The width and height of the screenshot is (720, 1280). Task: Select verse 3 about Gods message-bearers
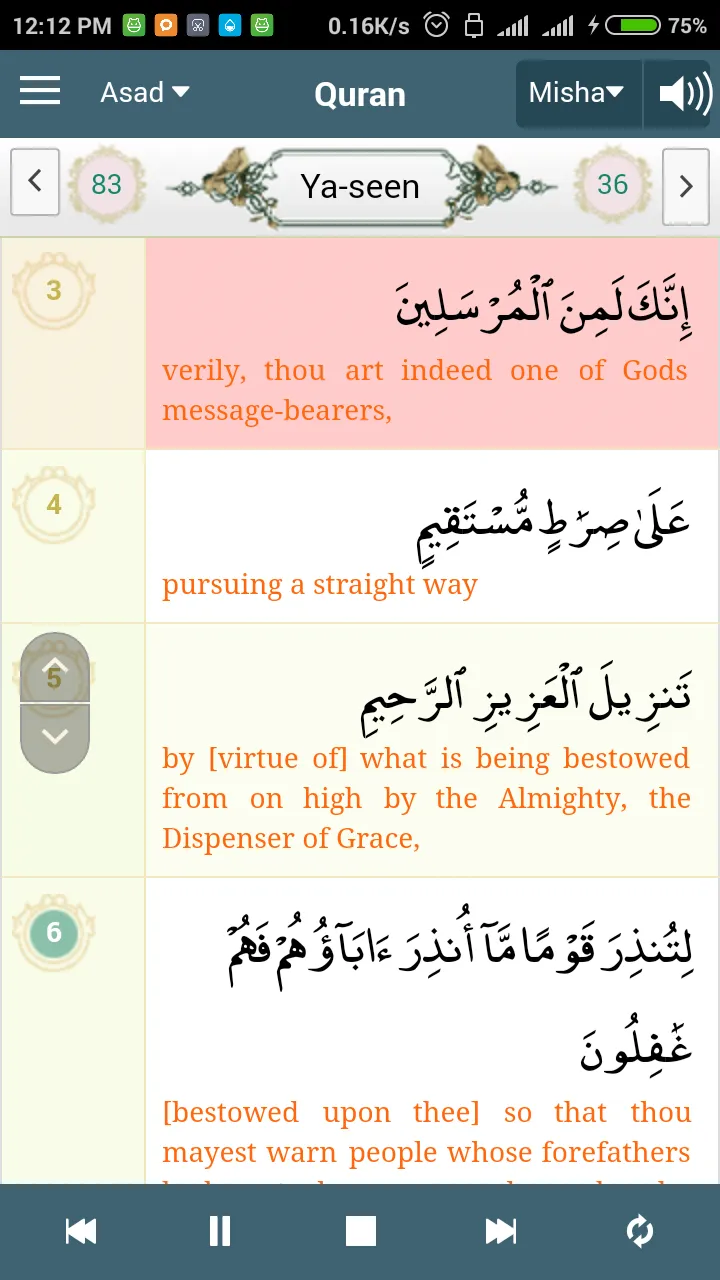click(432, 344)
